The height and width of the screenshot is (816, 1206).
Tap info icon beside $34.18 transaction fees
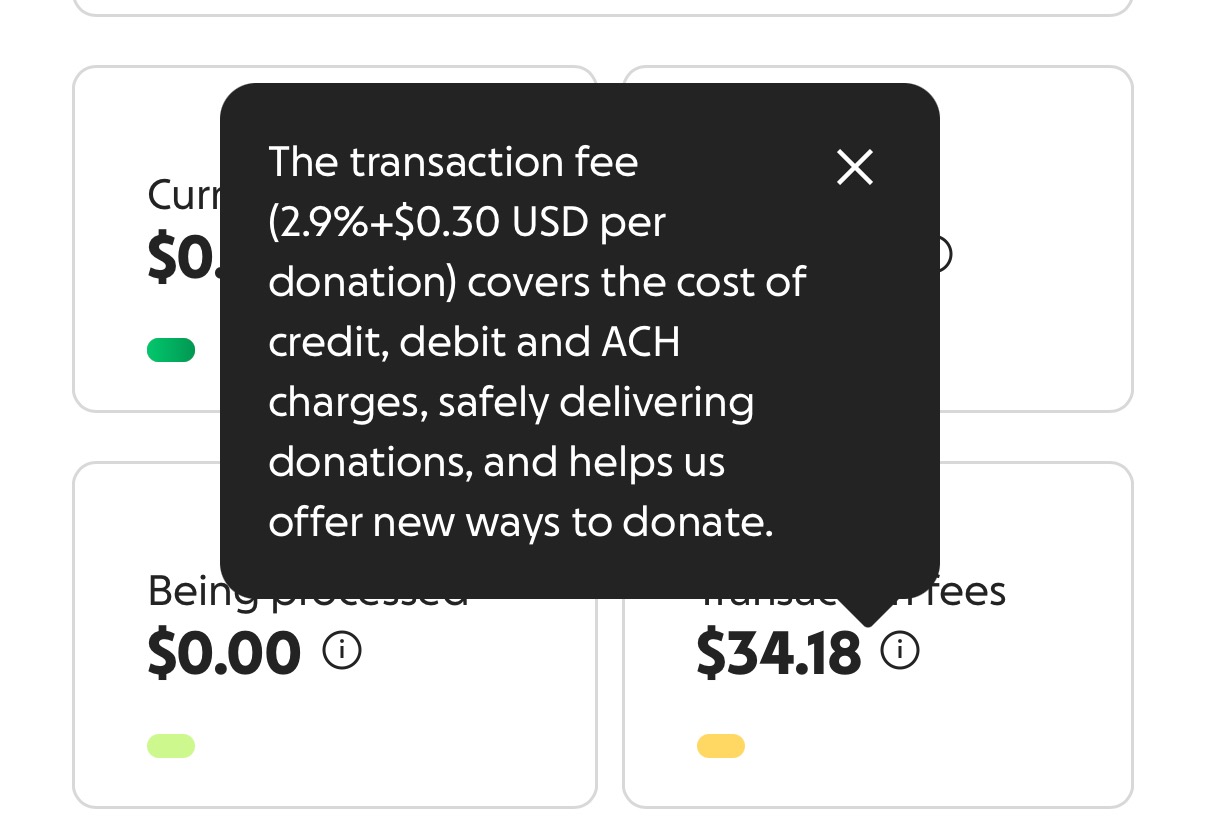pyautogui.click(x=899, y=651)
